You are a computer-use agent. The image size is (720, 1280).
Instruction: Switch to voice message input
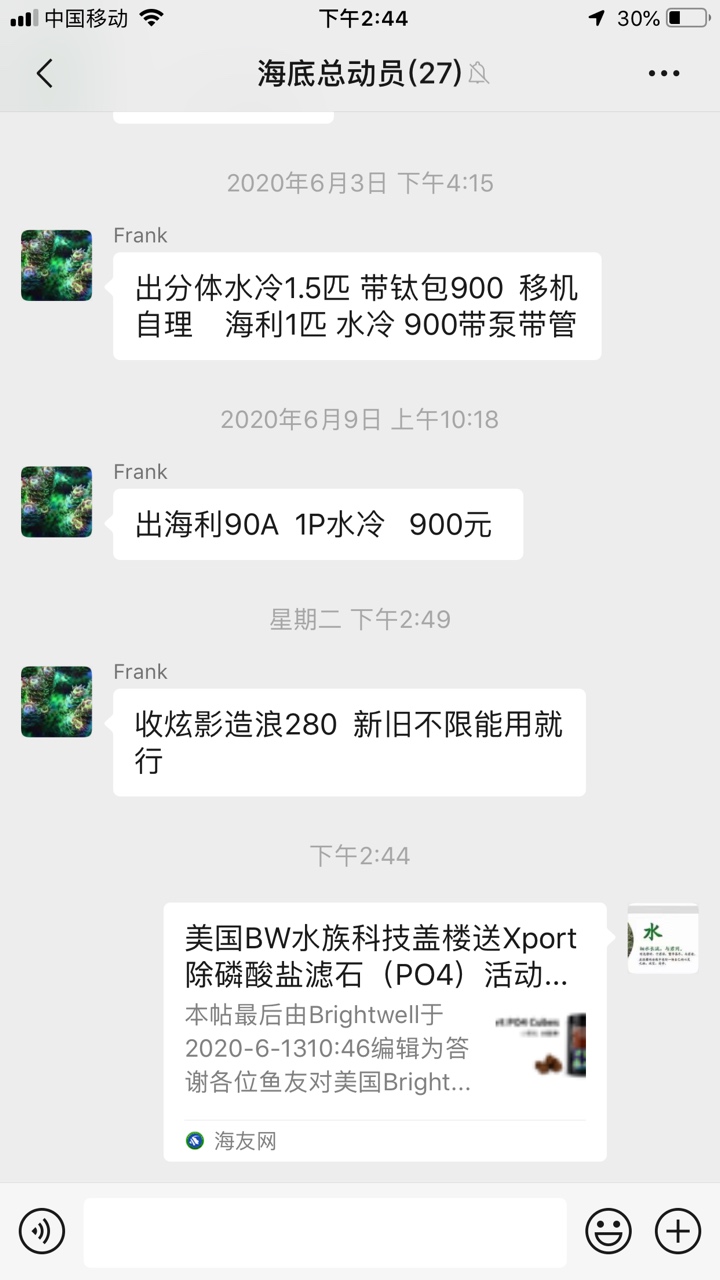coord(42,1230)
